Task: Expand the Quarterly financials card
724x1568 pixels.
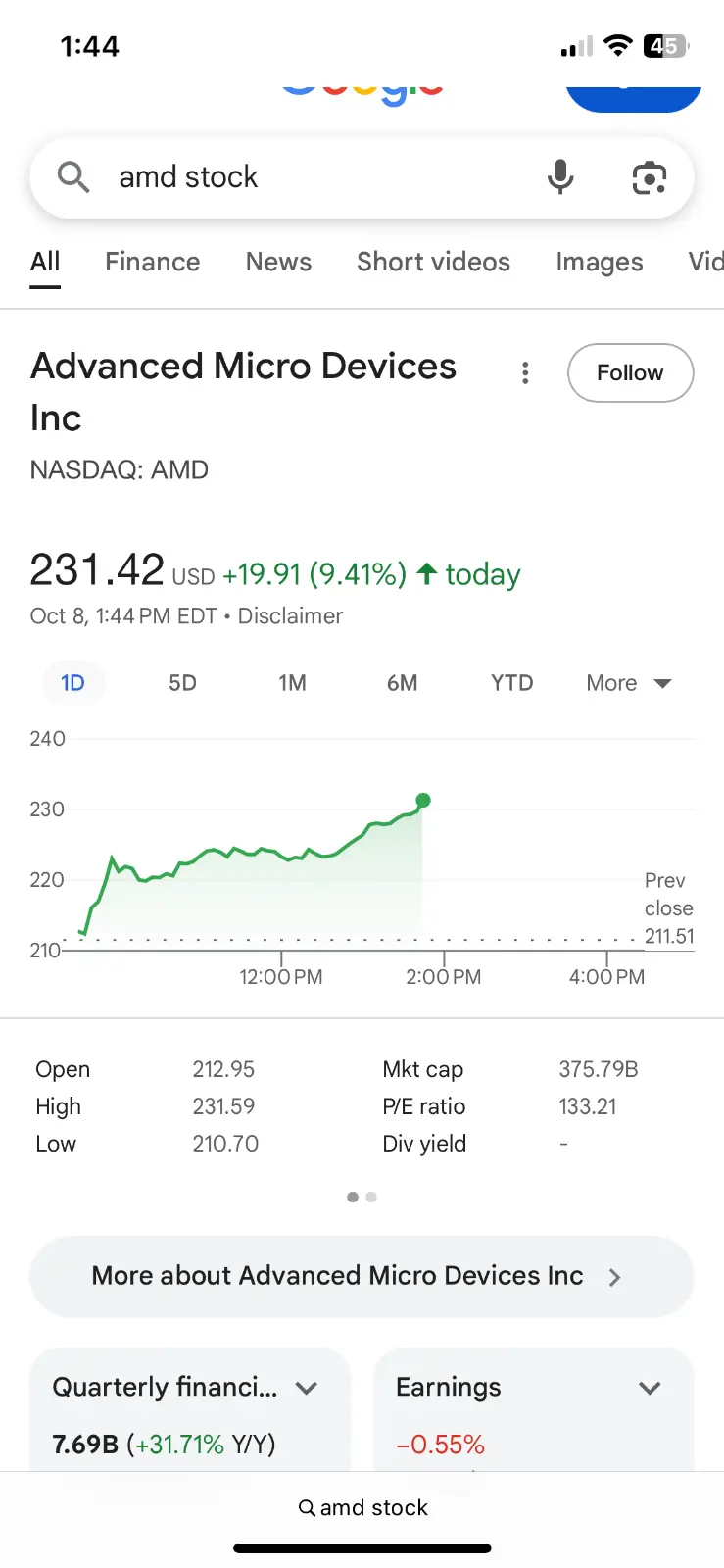Action: [307, 1388]
